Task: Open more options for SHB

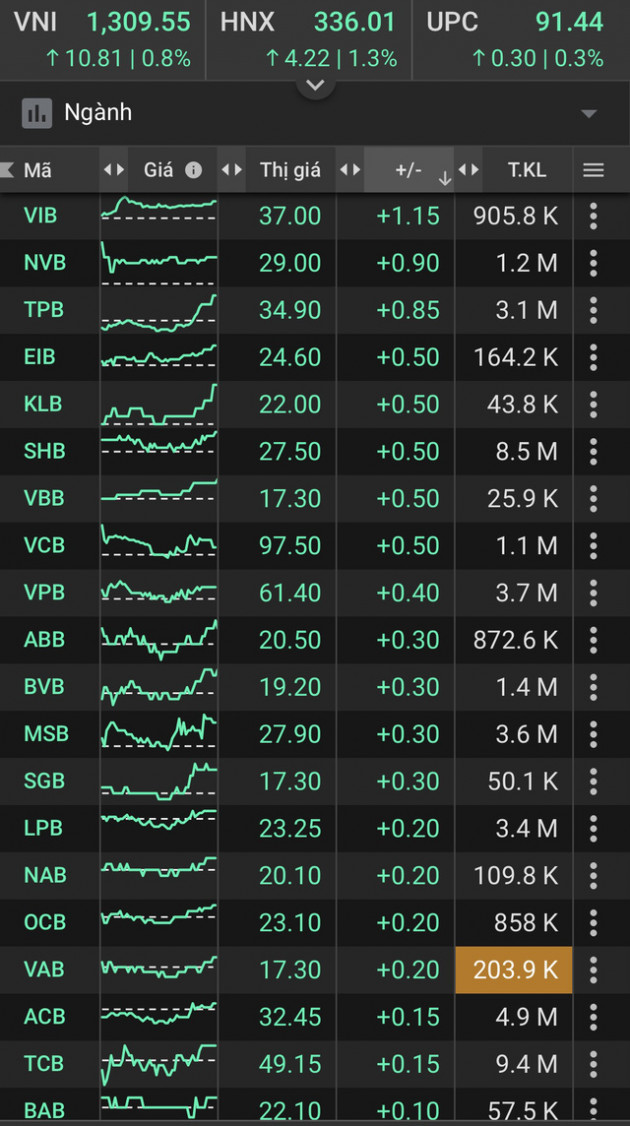Action: coord(593,451)
